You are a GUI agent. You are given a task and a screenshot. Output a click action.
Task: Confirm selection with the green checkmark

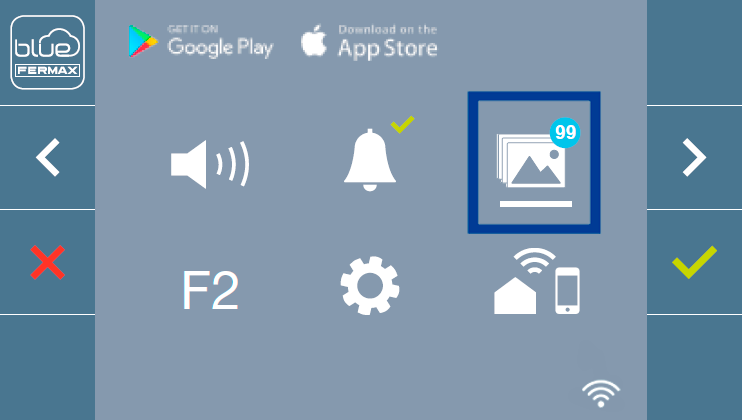coord(693,263)
